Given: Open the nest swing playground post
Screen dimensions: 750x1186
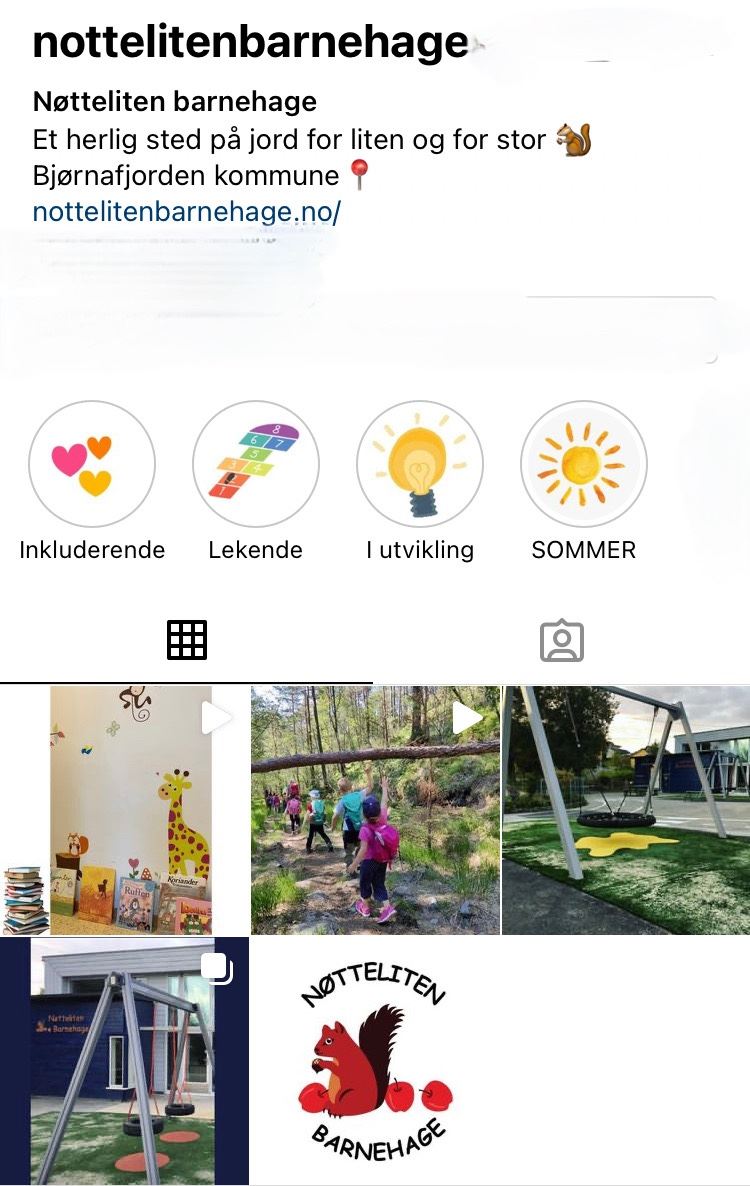Looking at the screenshot, I should coord(626,810).
